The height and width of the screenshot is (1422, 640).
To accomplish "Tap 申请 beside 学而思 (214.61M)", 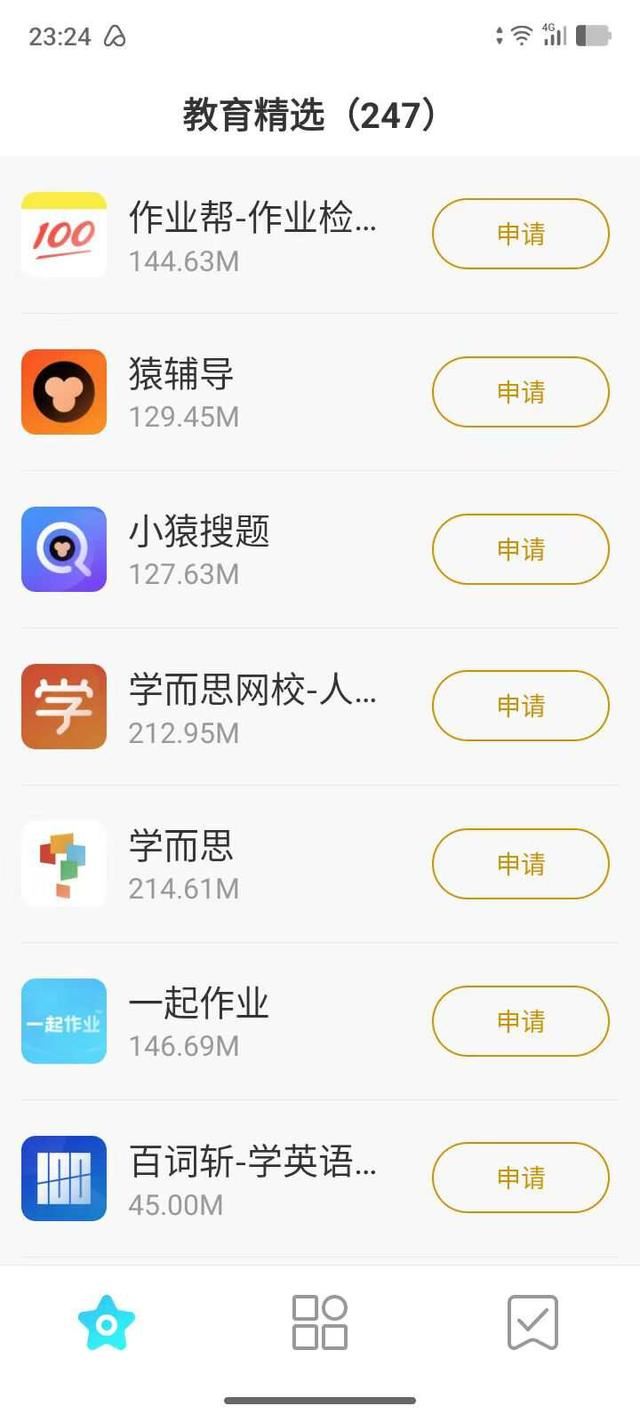I will click(520, 863).
